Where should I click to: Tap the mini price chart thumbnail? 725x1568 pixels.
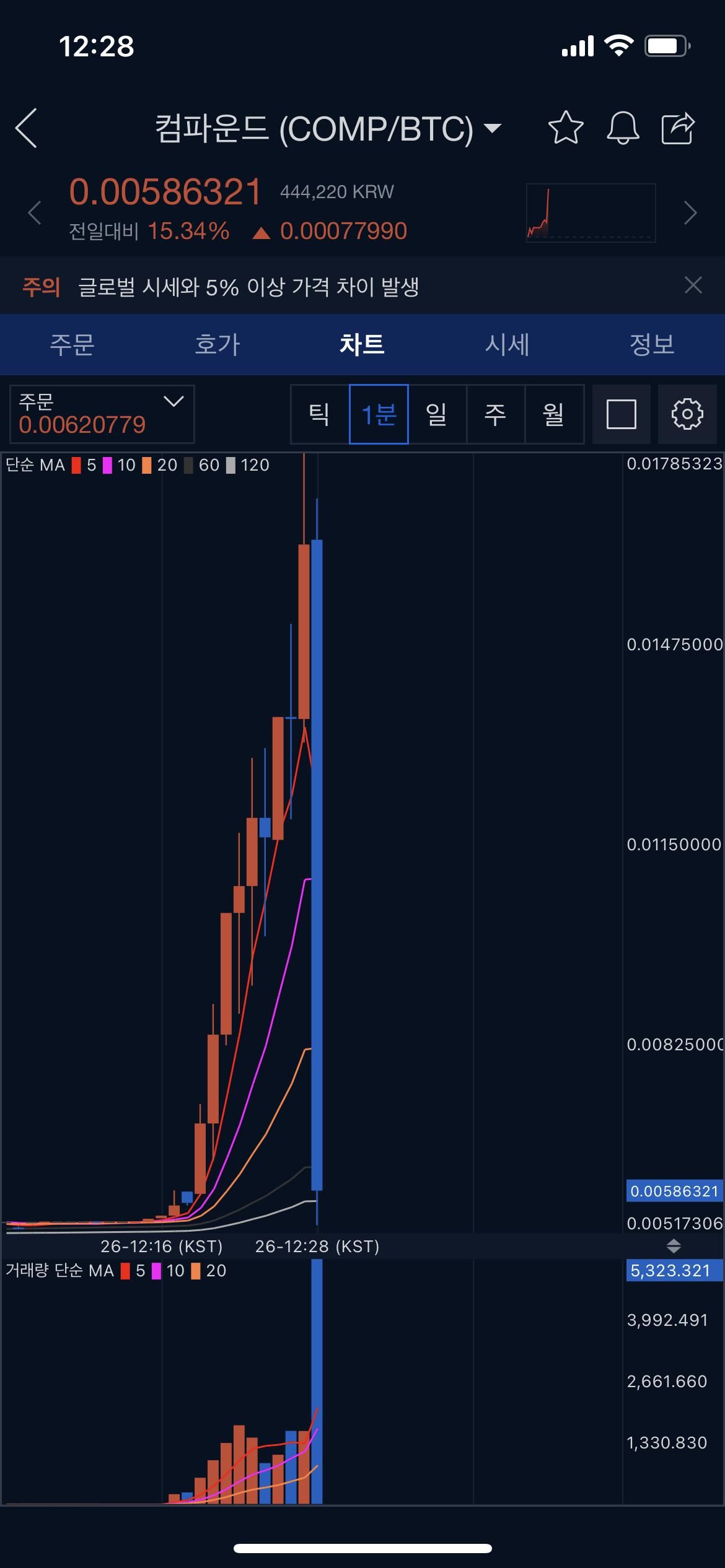[591, 212]
